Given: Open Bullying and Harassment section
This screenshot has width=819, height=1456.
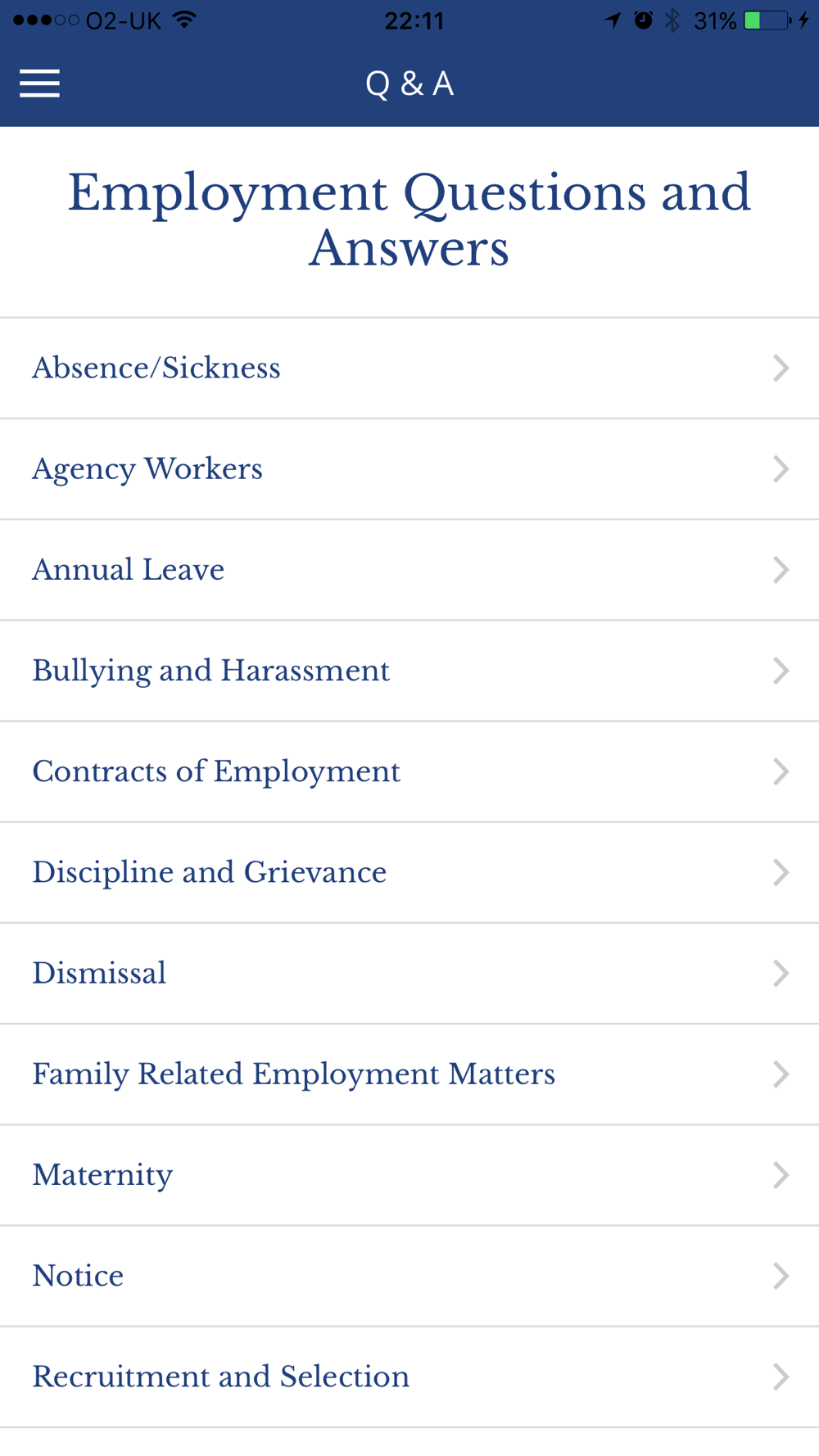Looking at the screenshot, I should pos(409,671).
